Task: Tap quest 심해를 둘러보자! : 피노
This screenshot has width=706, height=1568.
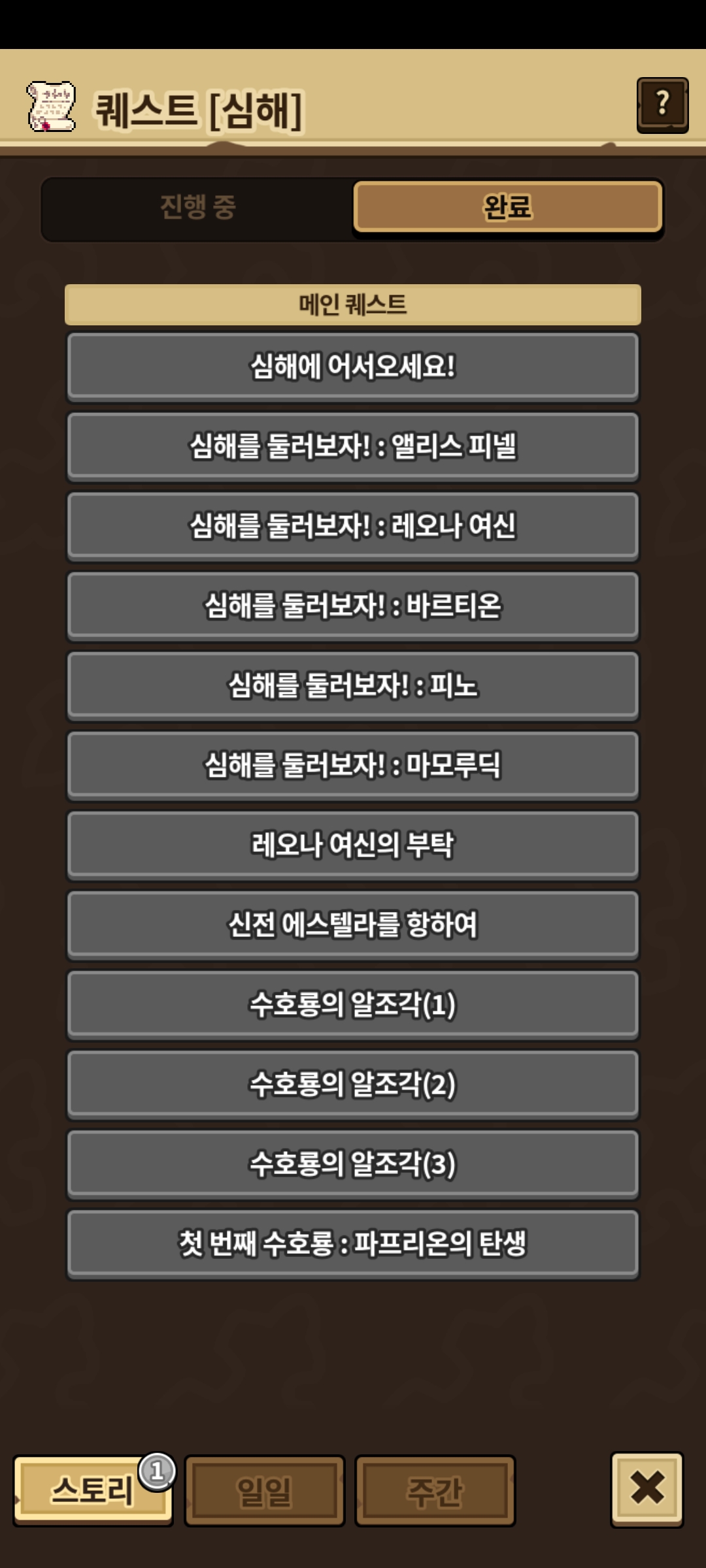Action: (353, 686)
